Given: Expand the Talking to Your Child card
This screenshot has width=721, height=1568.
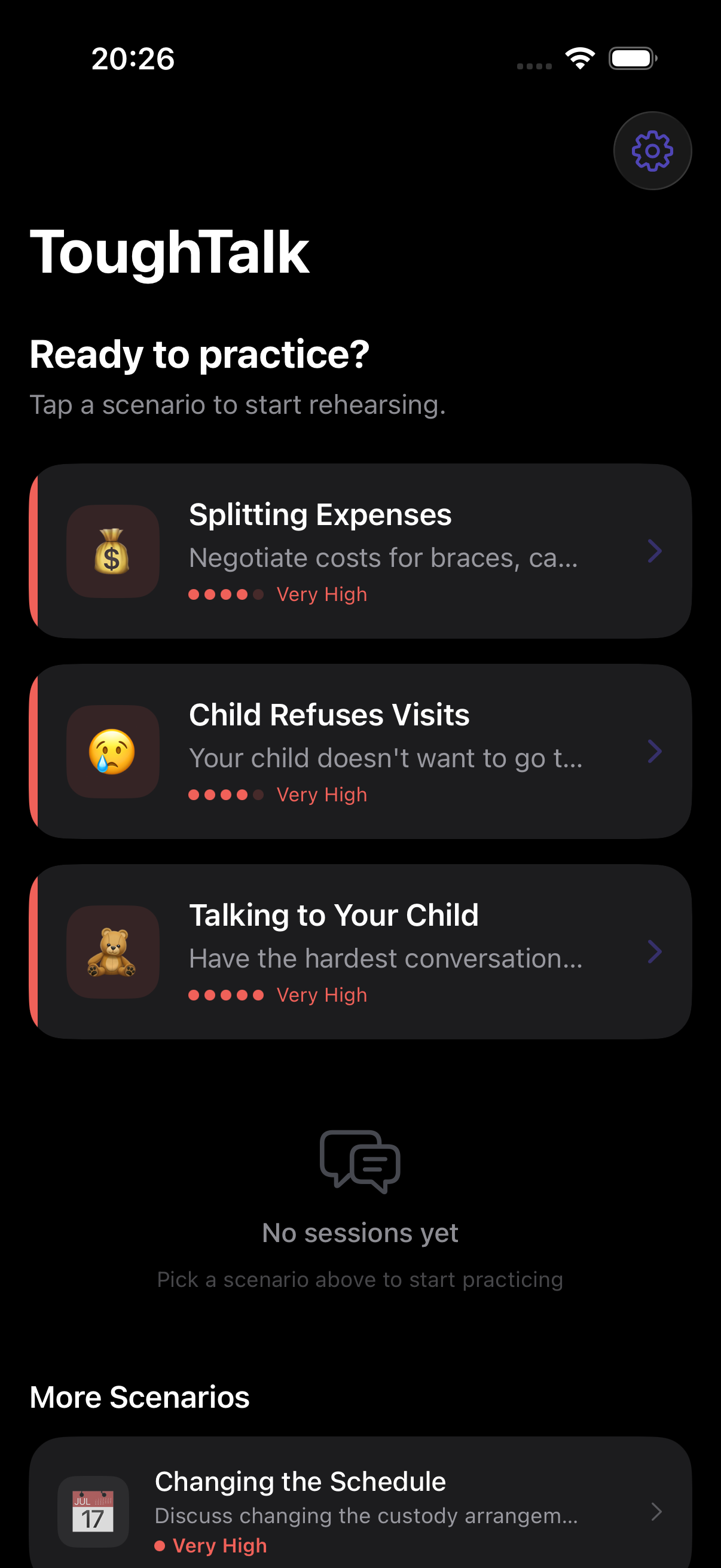Looking at the screenshot, I should (655, 952).
